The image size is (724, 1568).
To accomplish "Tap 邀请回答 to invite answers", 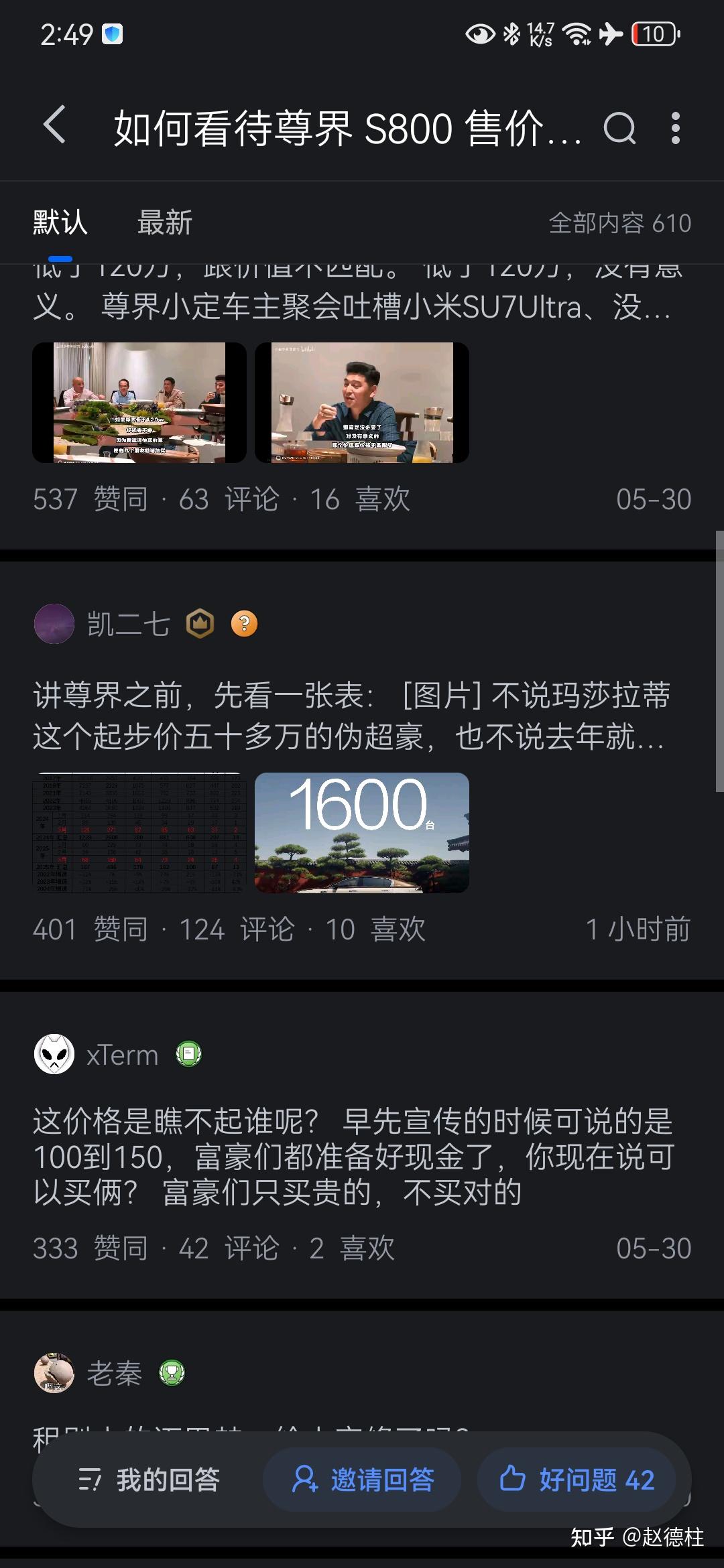I will tap(362, 1480).
